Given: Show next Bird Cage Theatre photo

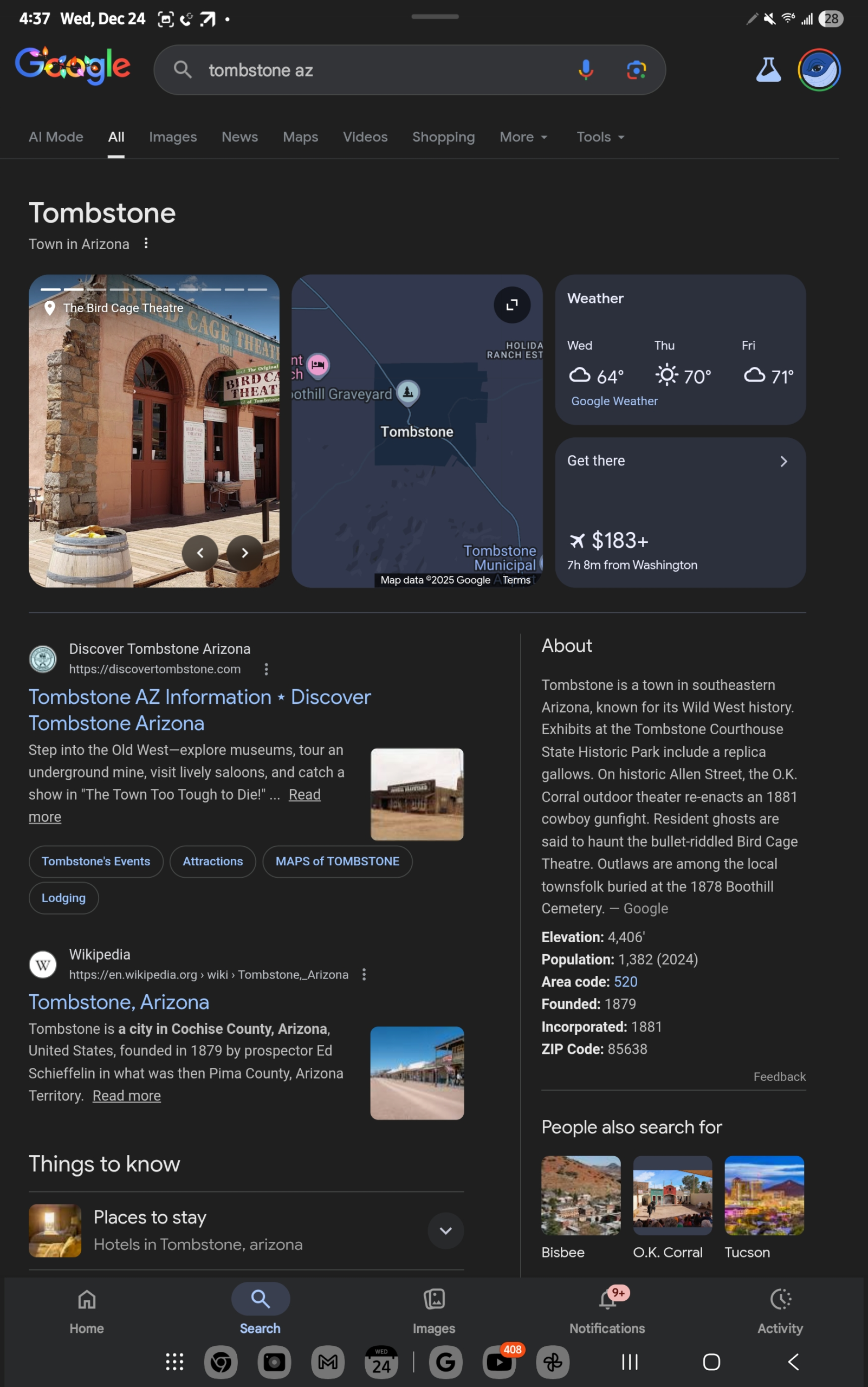Looking at the screenshot, I should click(245, 553).
